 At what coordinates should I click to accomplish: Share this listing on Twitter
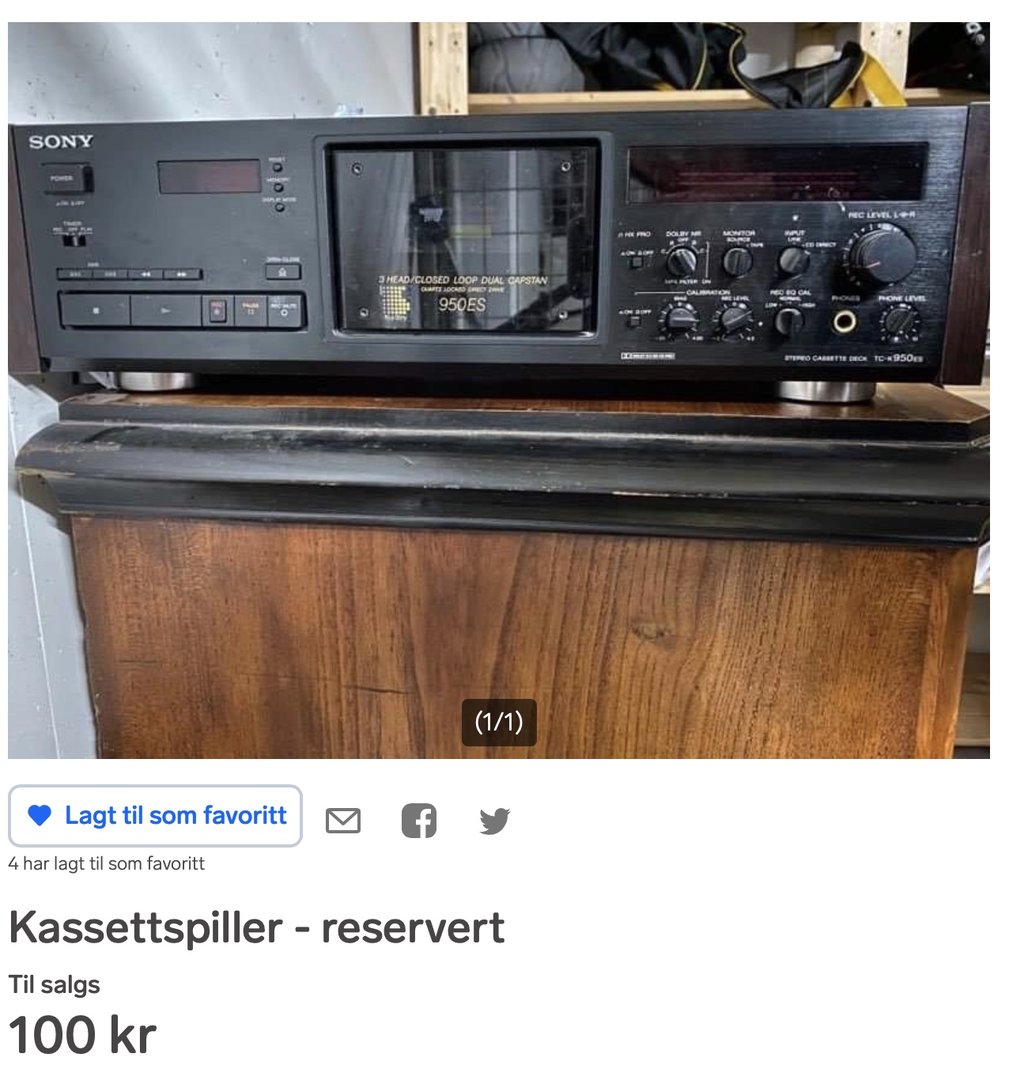click(495, 821)
